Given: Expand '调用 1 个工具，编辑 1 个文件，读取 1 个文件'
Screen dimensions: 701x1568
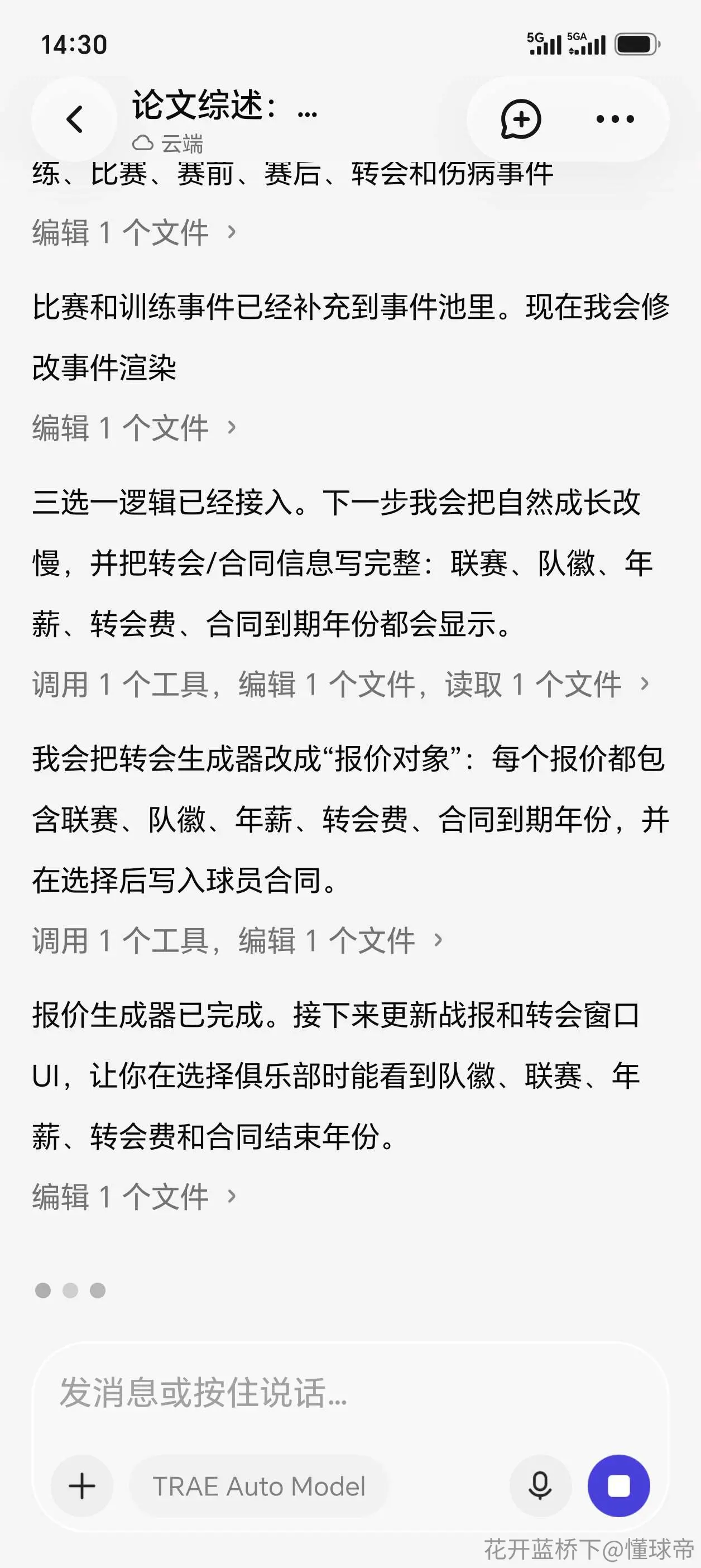Looking at the screenshot, I should pyautogui.click(x=342, y=684).
